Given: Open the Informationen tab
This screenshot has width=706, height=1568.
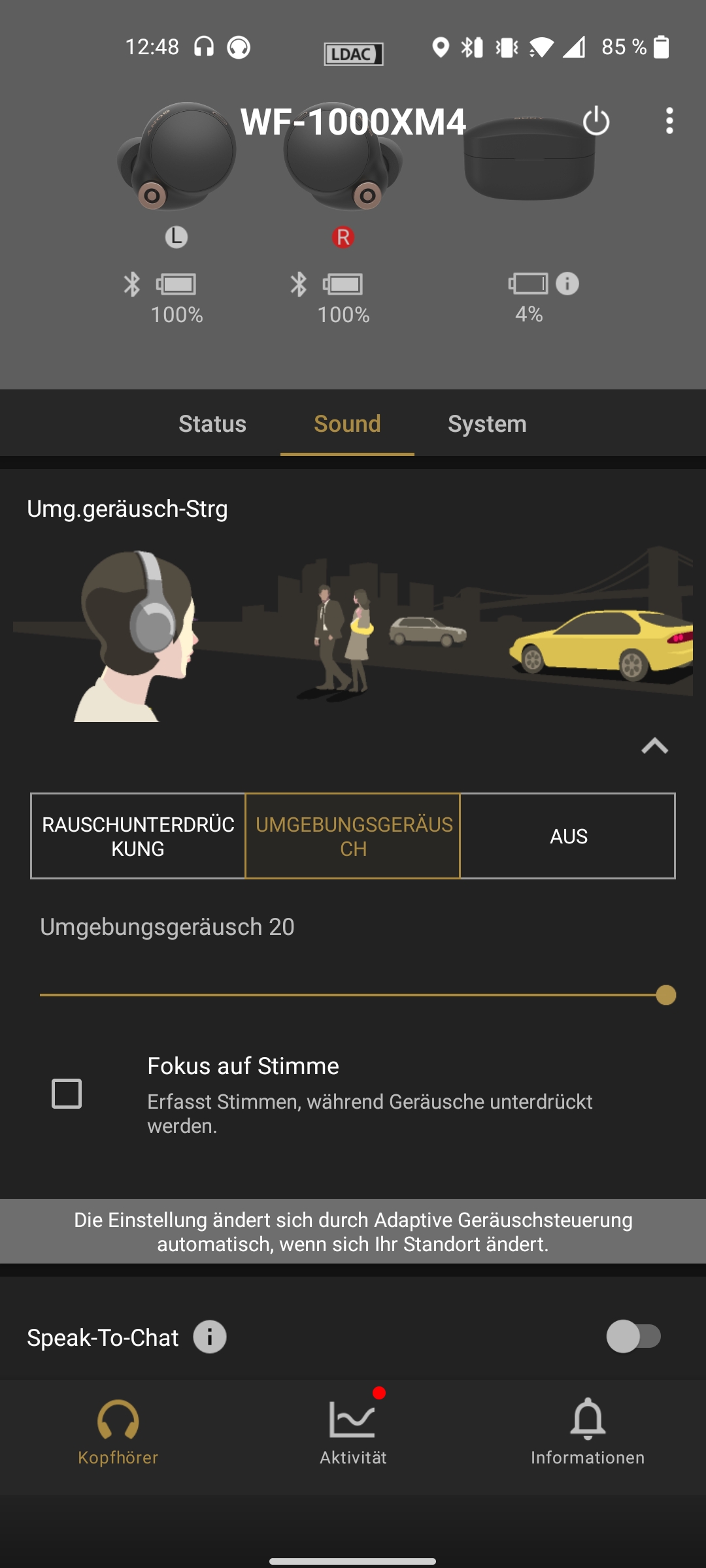Looking at the screenshot, I should coord(588,1431).
